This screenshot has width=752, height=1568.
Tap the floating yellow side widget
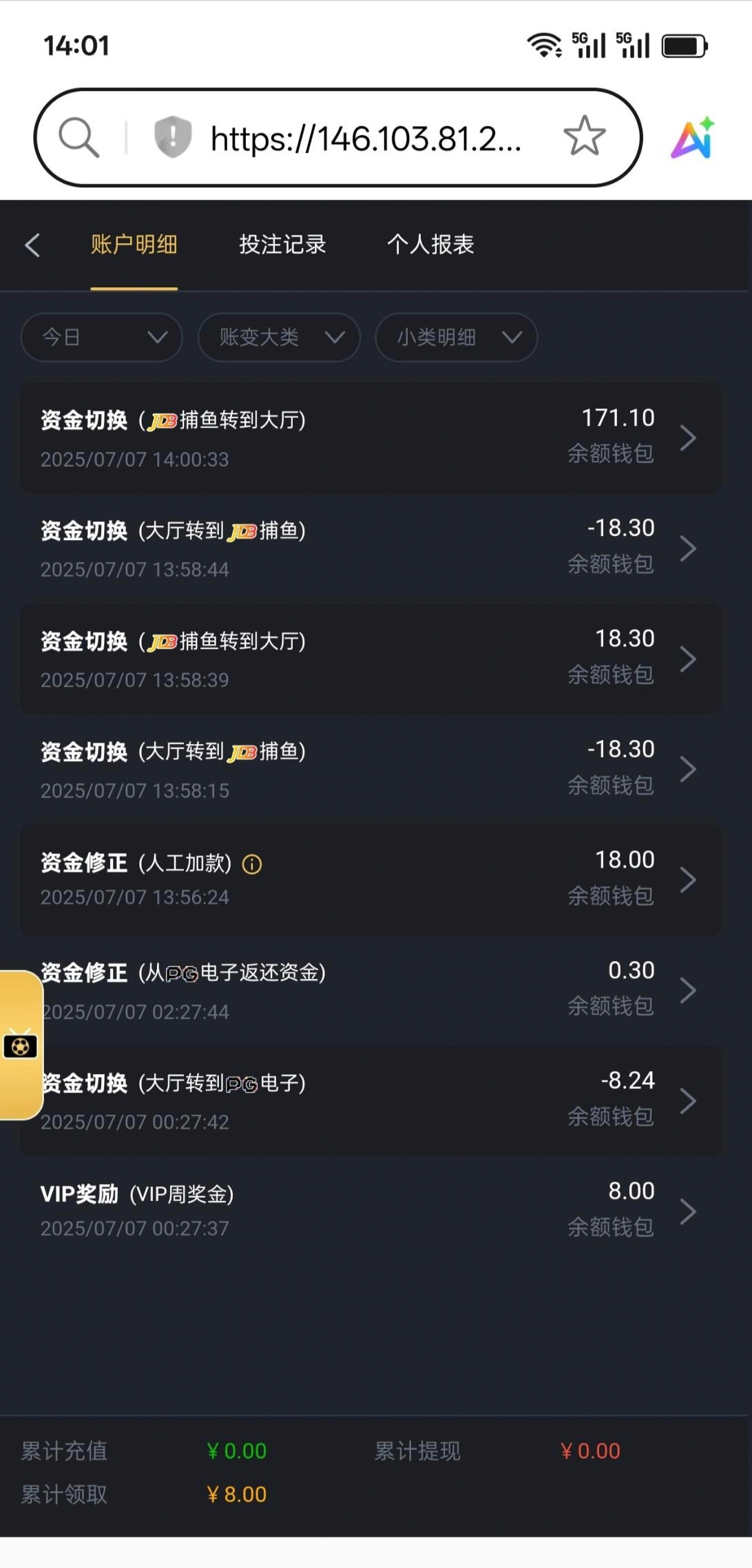coord(21,1045)
